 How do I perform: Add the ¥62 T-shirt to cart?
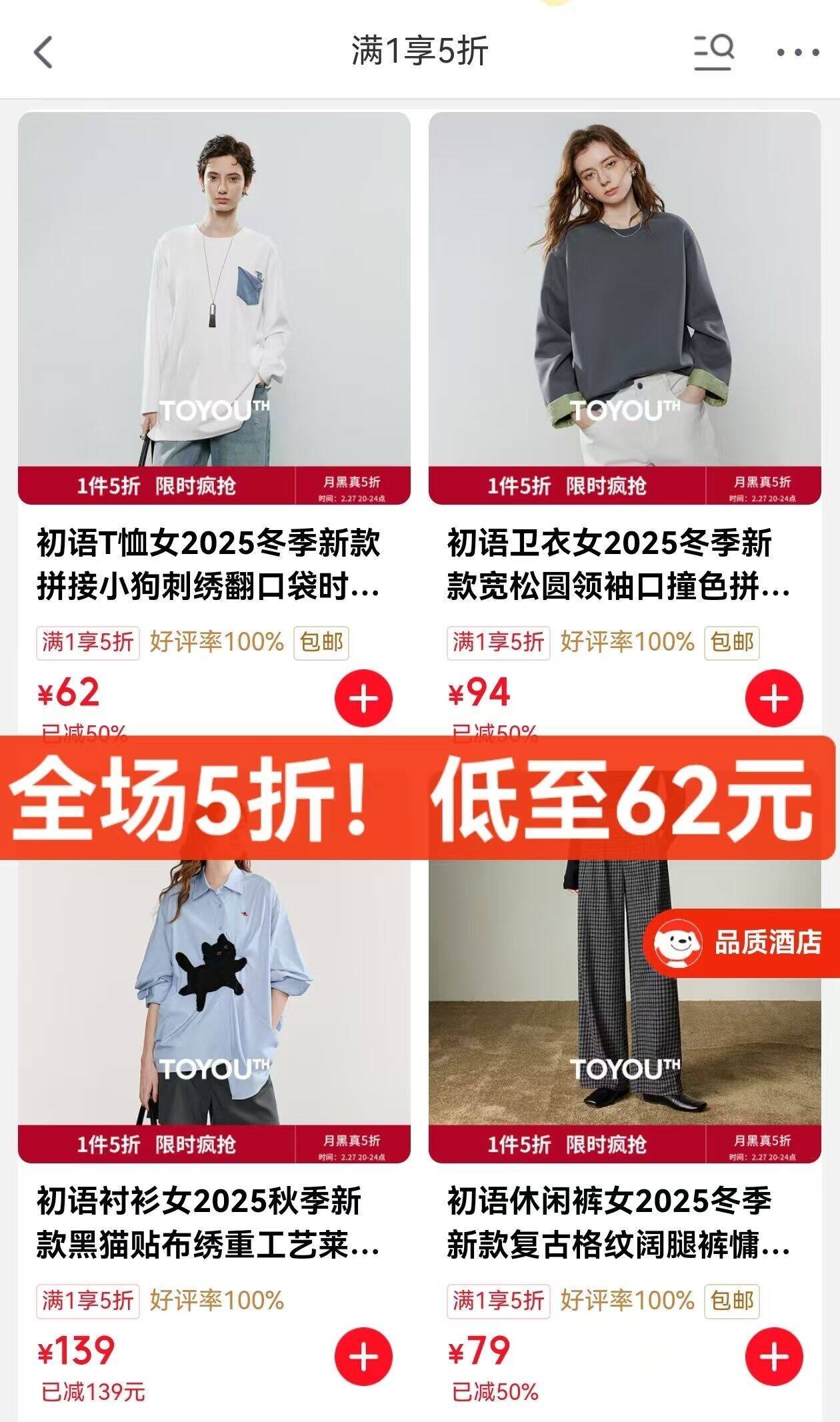click(363, 699)
